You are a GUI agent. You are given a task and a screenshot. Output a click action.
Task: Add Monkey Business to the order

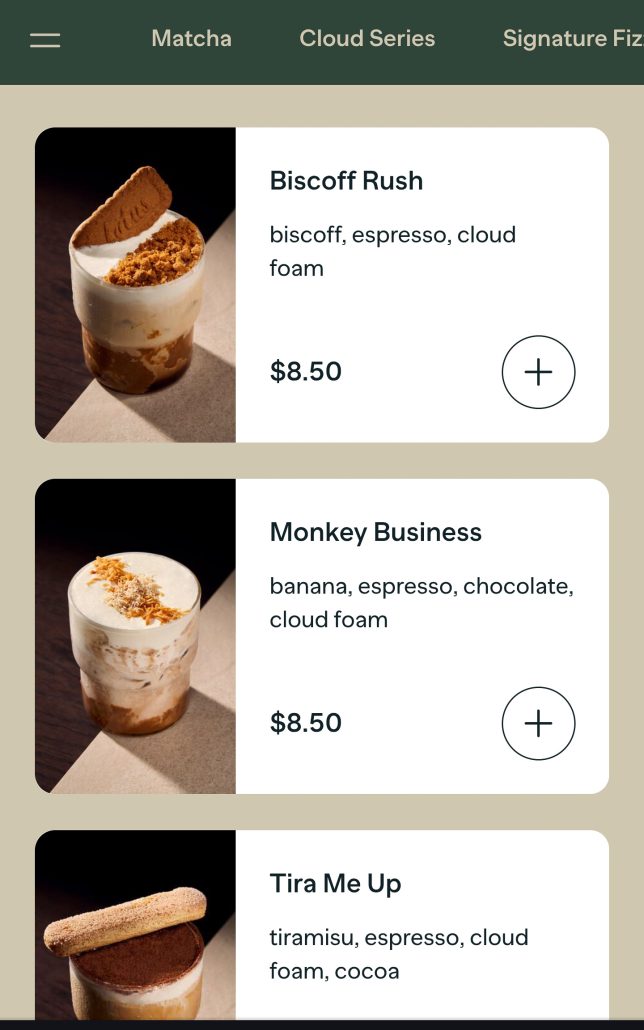click(538, 723)
